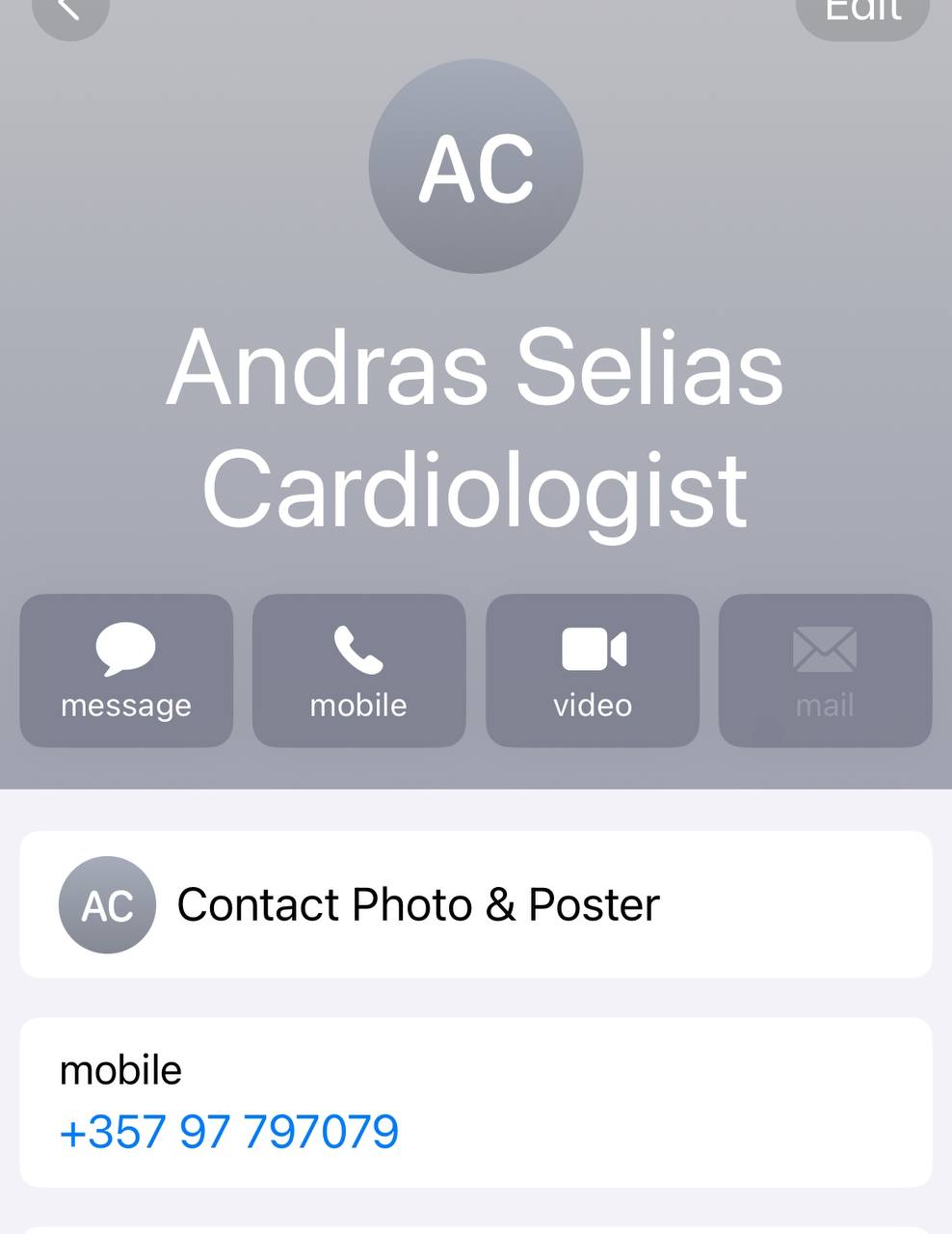
Task: Open Contact Photo & Poster
Action: click(475, 904)
